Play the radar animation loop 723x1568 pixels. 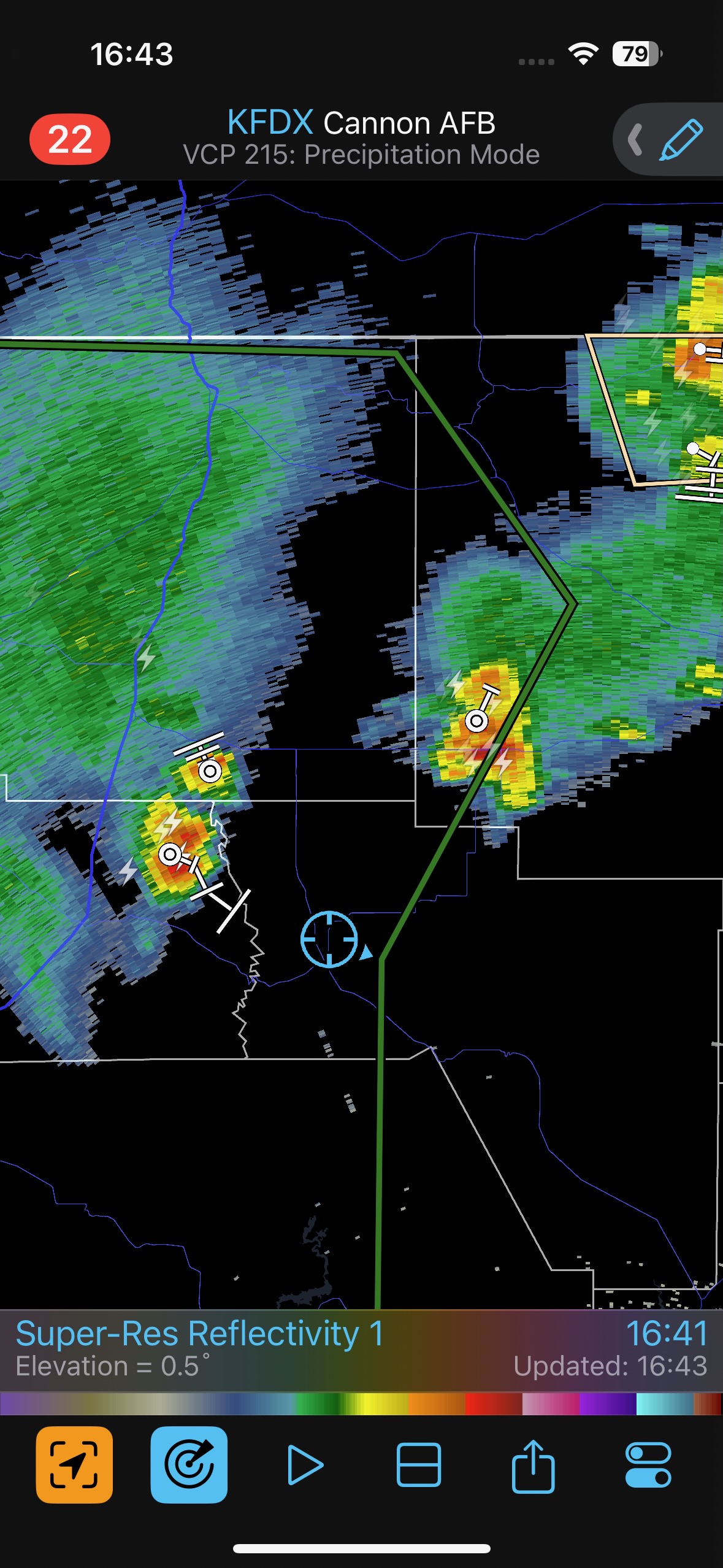(x=304, y=1465)
